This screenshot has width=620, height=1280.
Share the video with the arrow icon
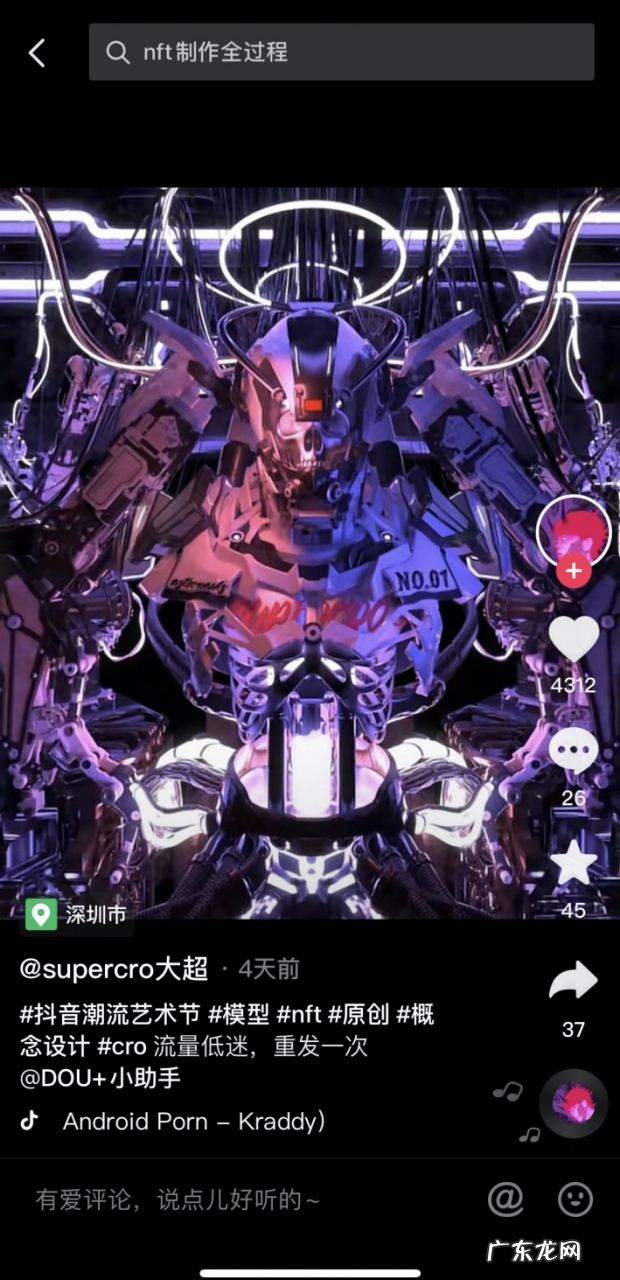[x=573, y=982]
